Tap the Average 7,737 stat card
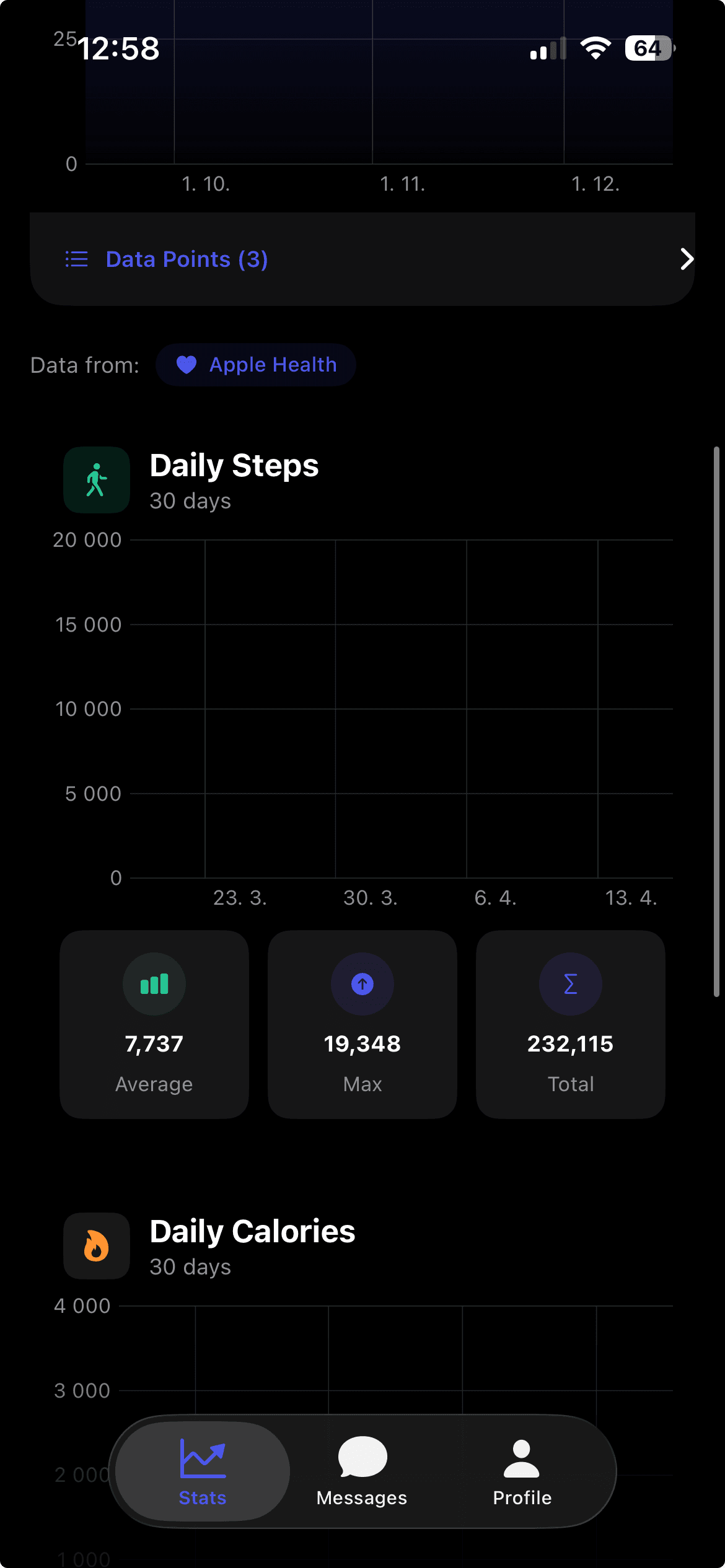The height and width of the screenshot is (1568, 725). pos(154,1024)
